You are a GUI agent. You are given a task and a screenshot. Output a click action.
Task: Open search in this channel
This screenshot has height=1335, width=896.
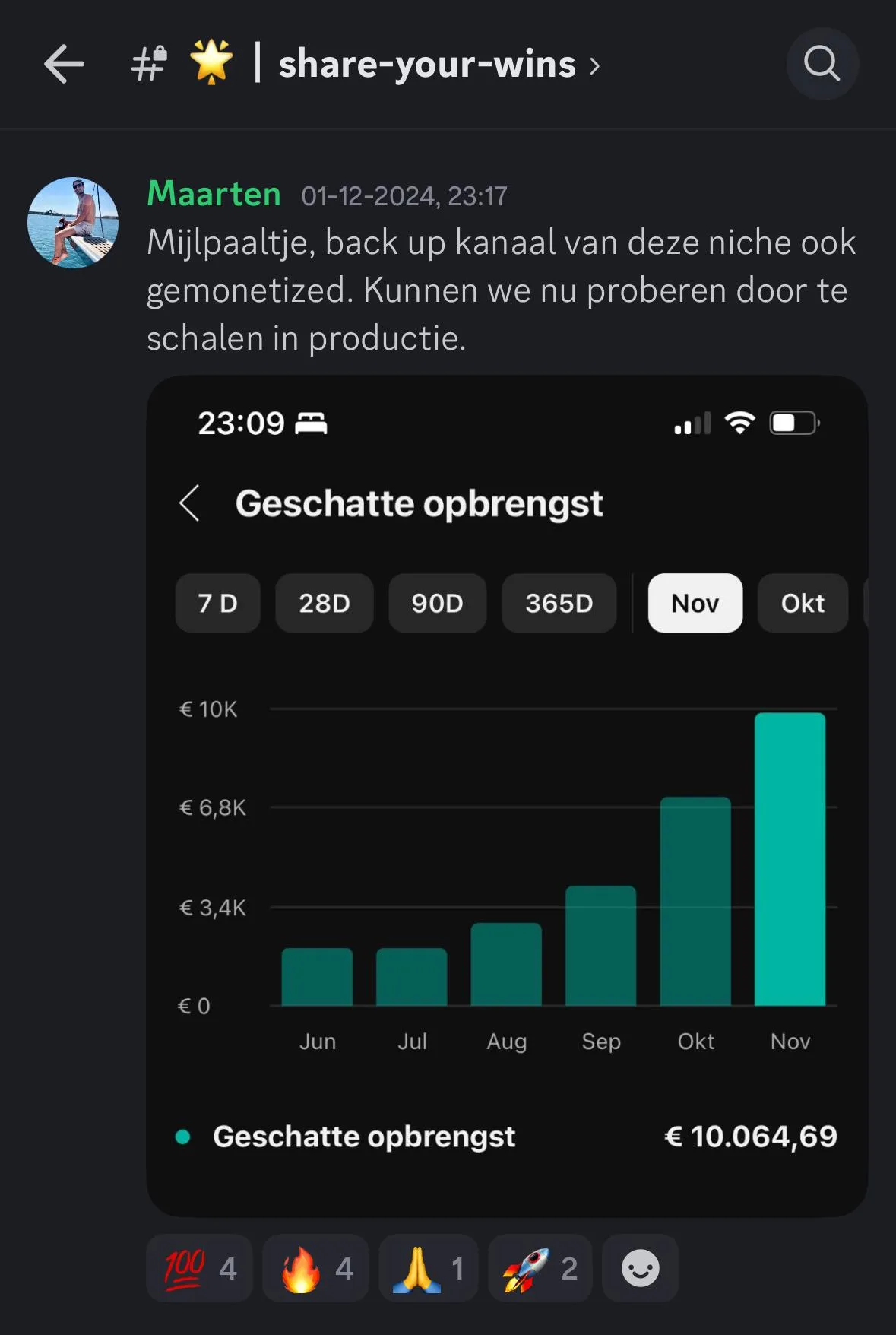point(822,64)
